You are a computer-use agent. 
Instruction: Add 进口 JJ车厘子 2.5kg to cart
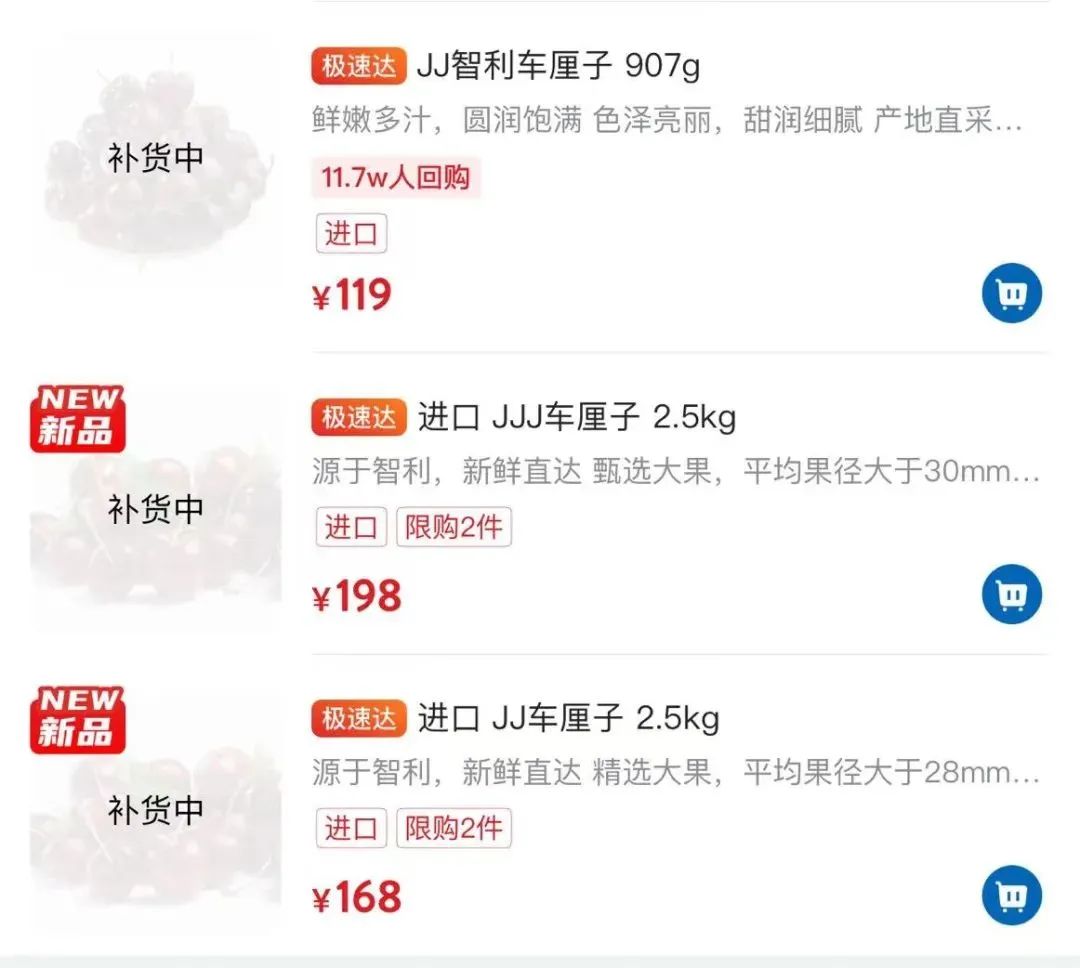coord(1012,895)
